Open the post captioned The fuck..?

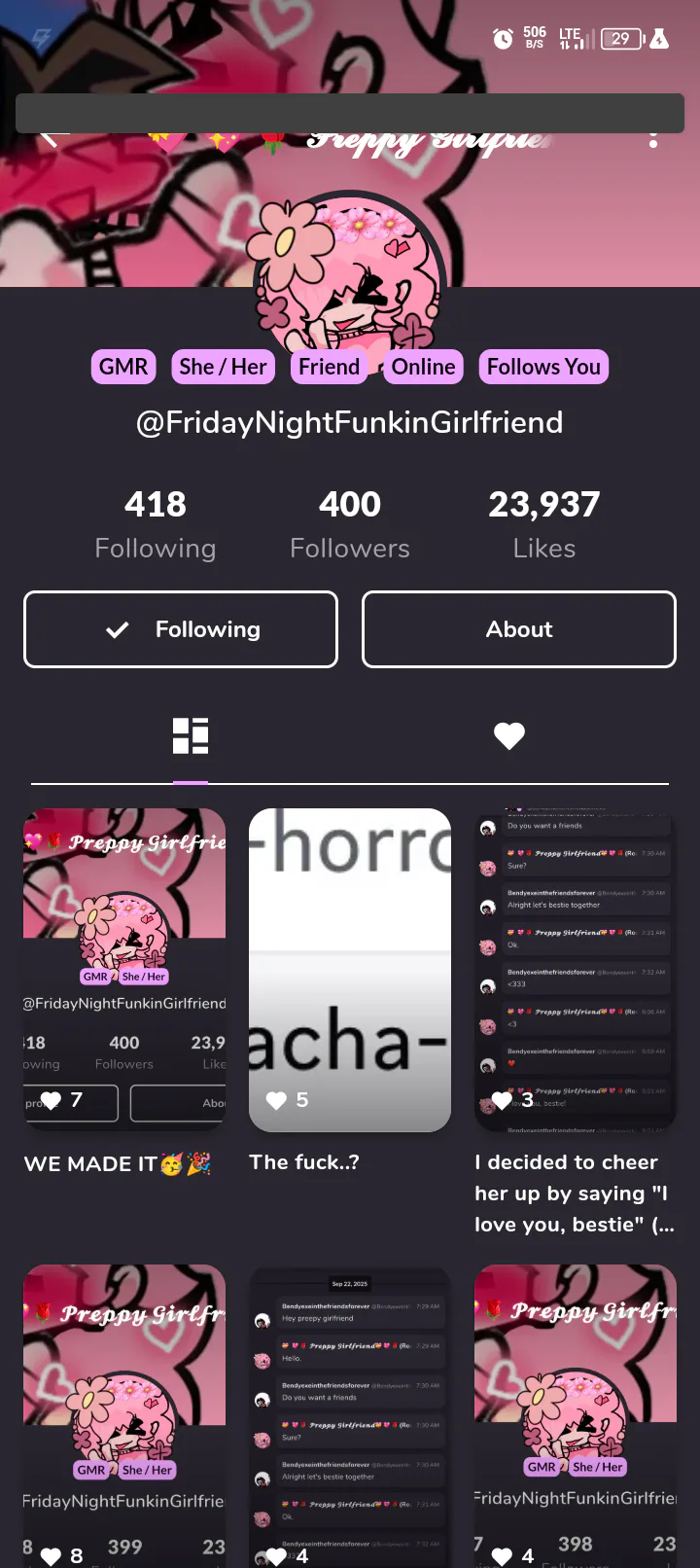pyautogui.click(x=350, y=970)
